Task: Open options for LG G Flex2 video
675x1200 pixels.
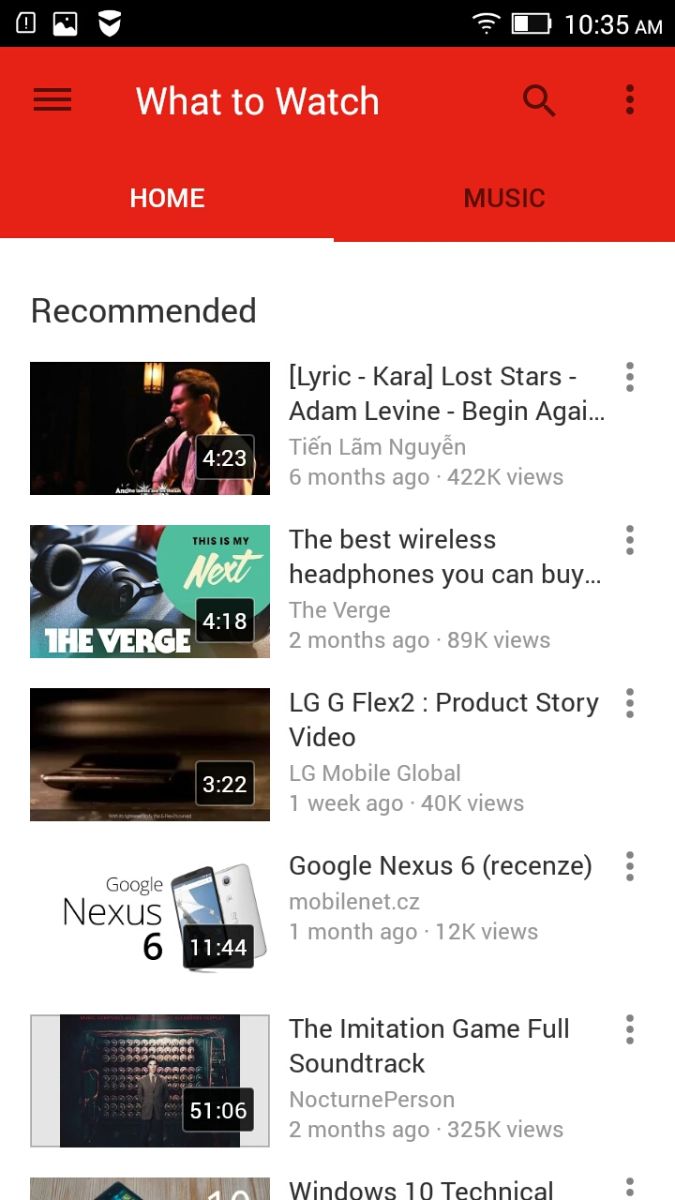Action: (629, 704)
